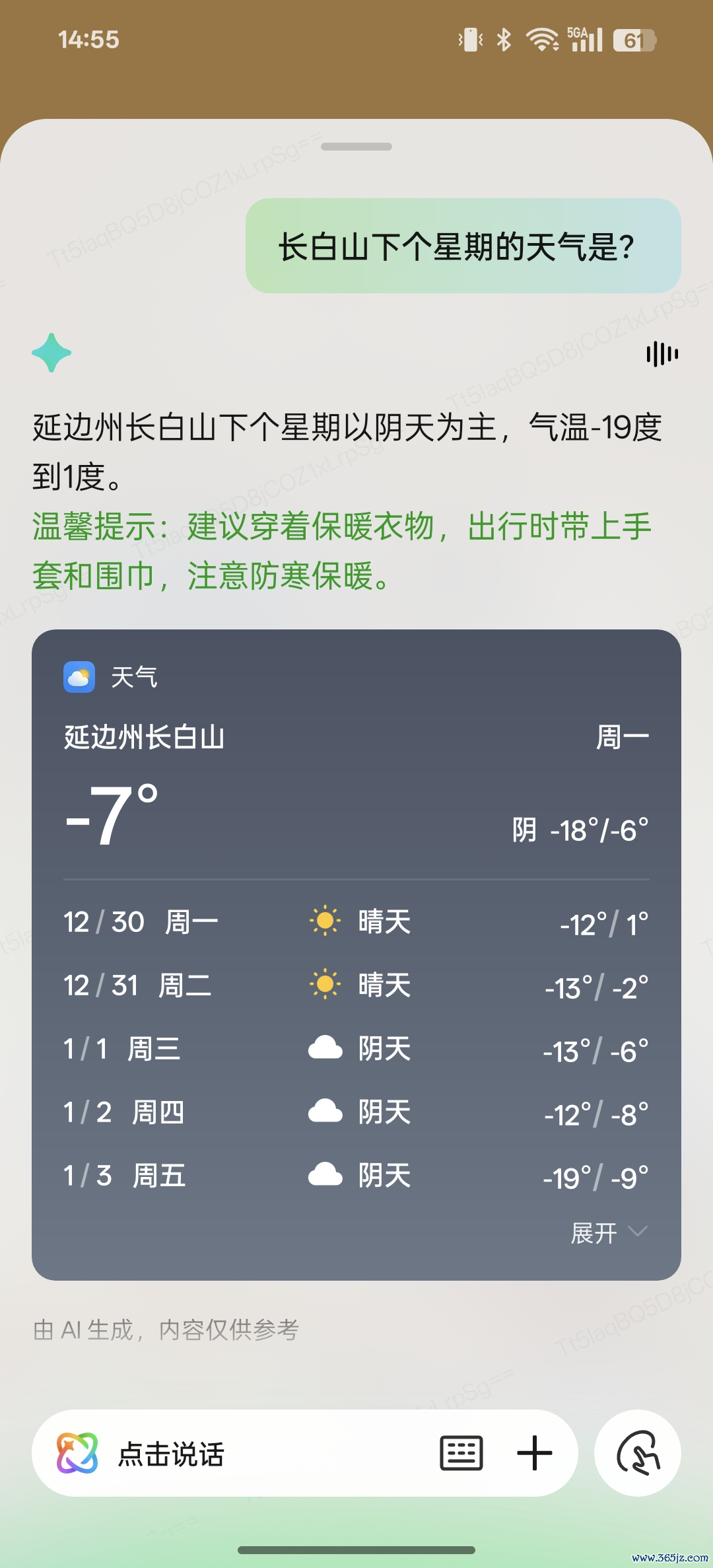
Task: Open the plus attachment menu
Action: 534,1453
